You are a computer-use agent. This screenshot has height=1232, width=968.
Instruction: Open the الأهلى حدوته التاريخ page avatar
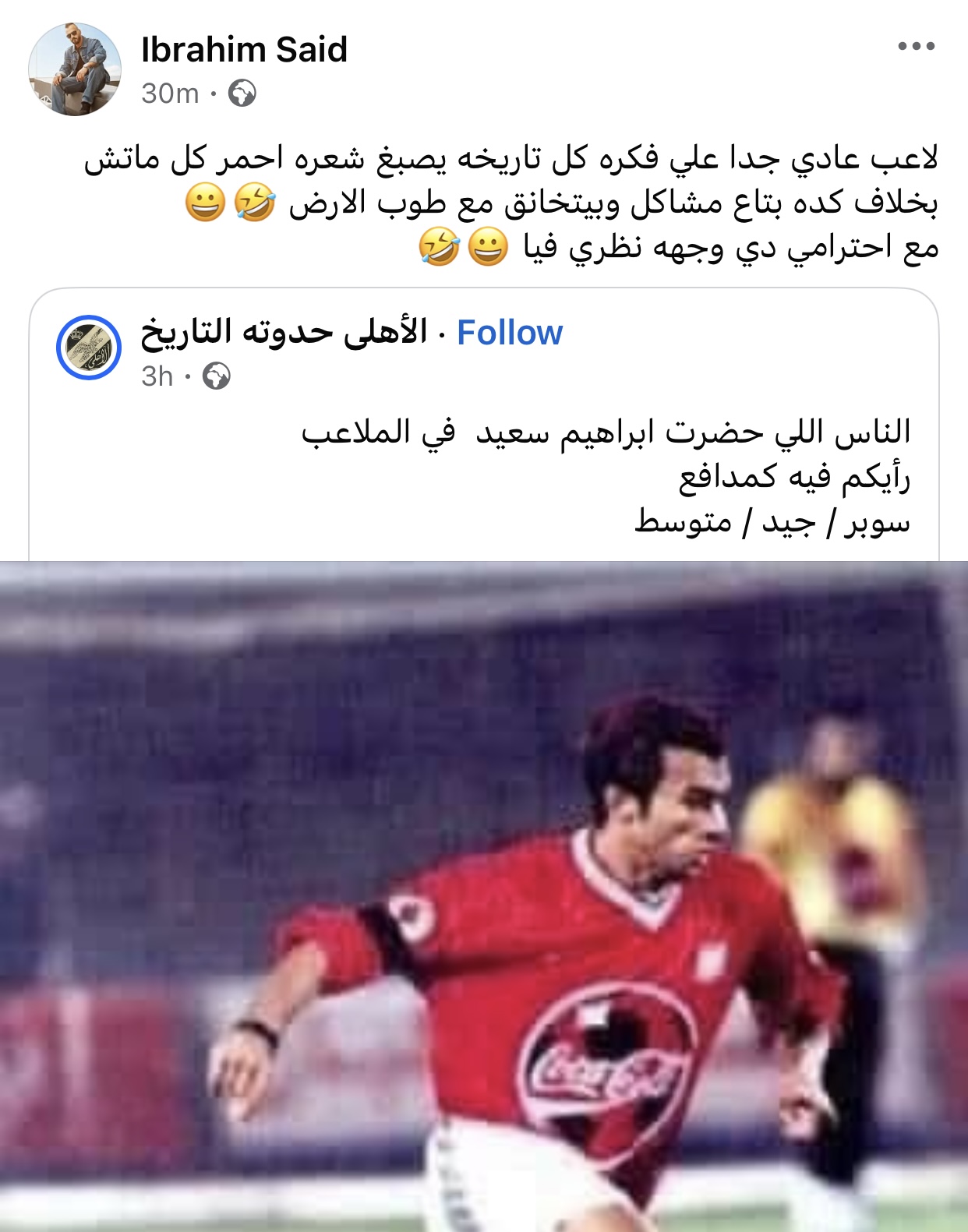pyautogui.click(x=89, y=348)
